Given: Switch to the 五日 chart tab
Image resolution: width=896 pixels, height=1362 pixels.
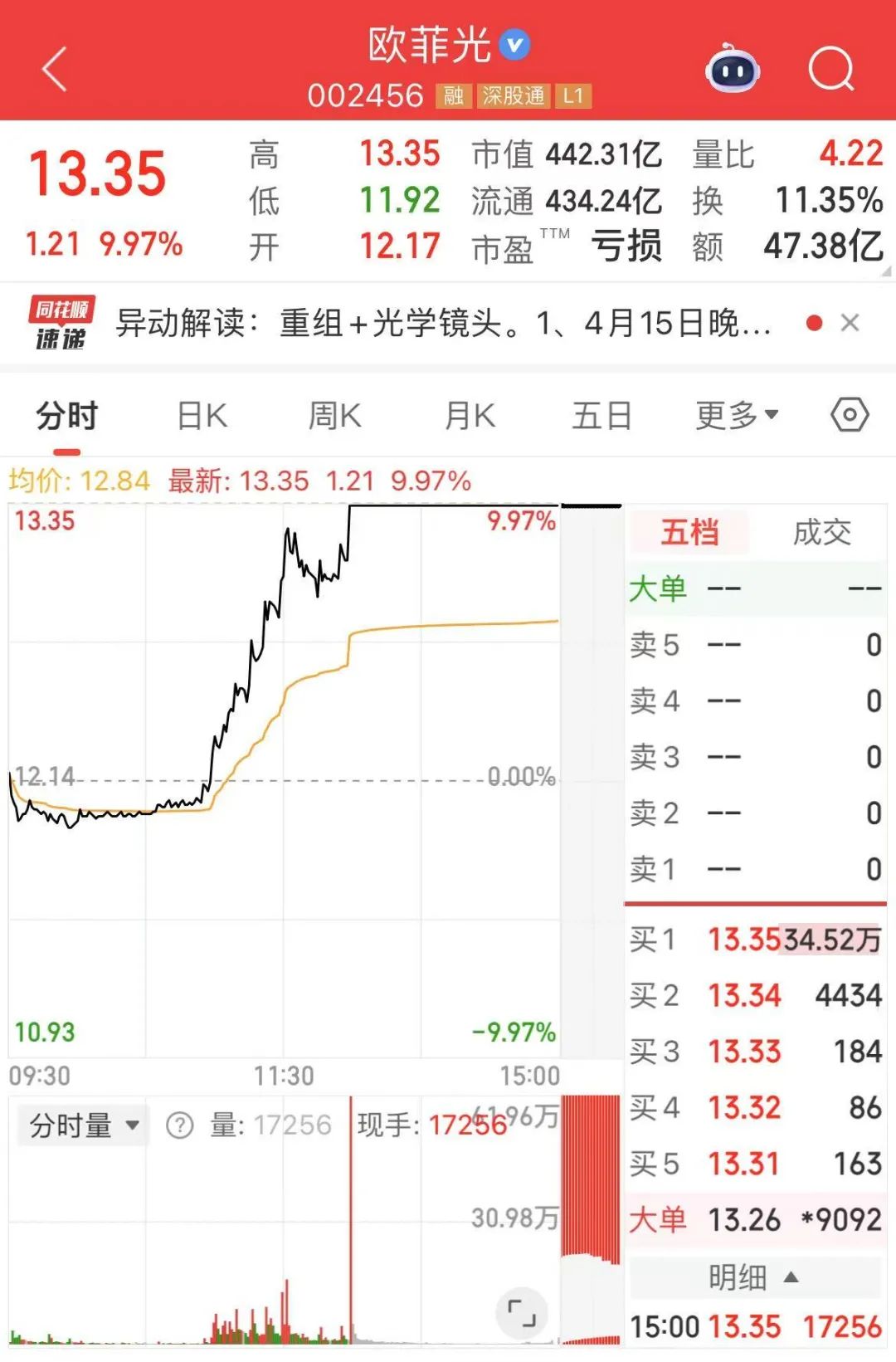Looking at the screenshot, I should [601, 416].
